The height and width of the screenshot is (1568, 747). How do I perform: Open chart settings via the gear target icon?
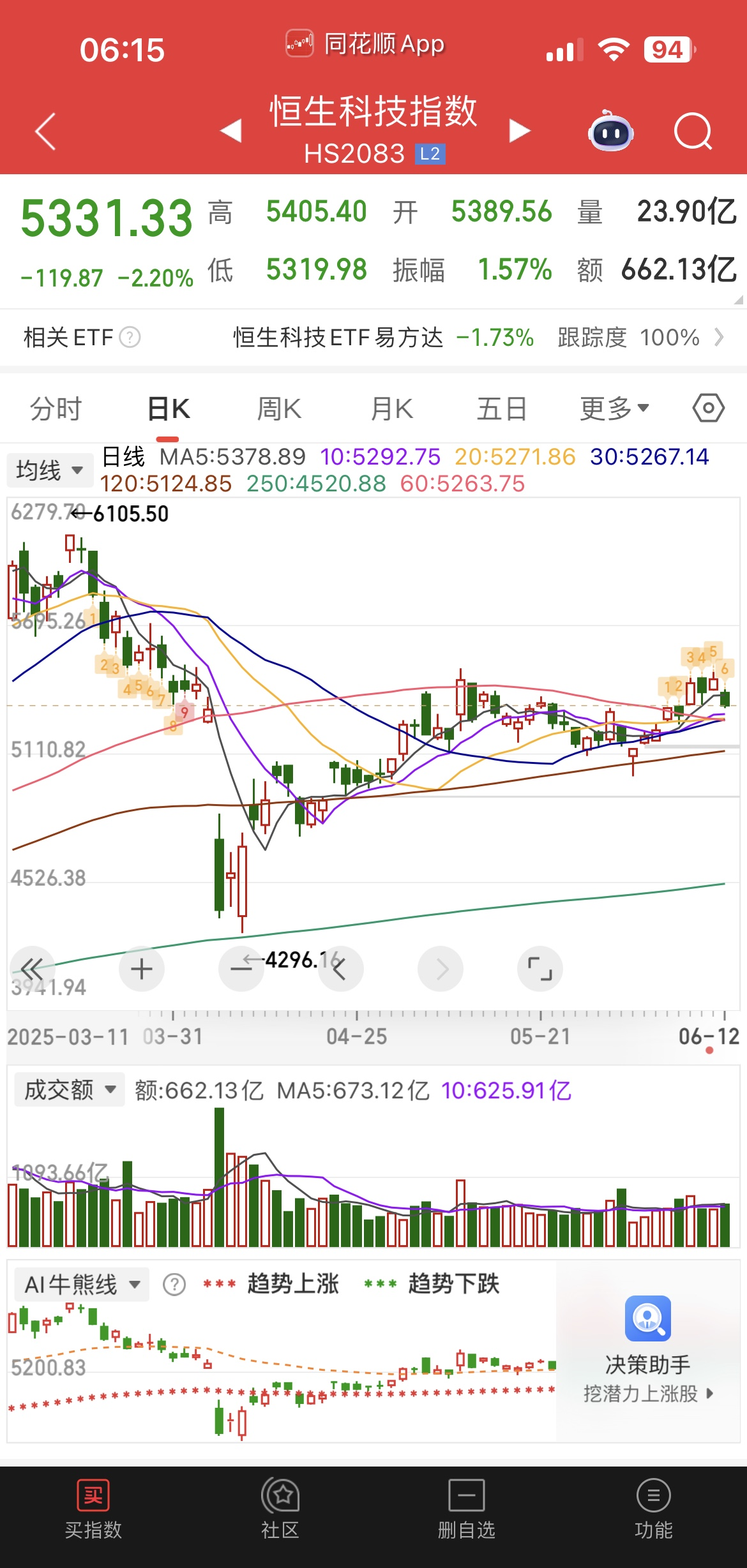click(x=709, y=408)
